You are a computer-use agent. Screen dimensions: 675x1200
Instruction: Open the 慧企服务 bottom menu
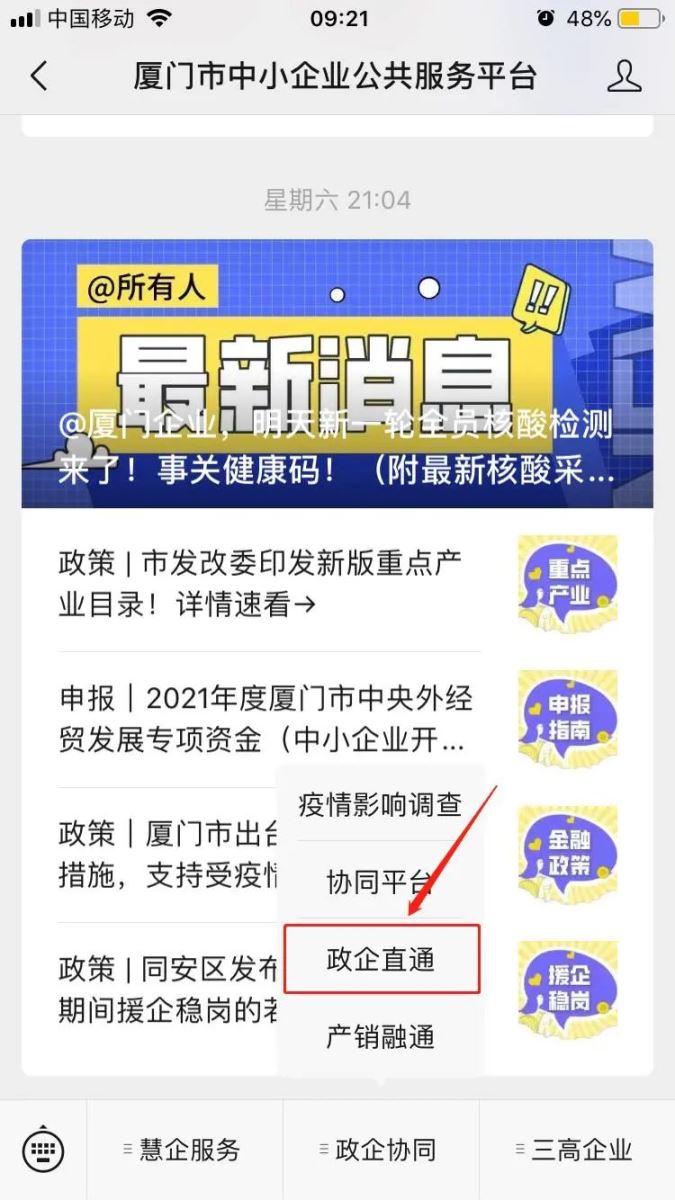184,1150
